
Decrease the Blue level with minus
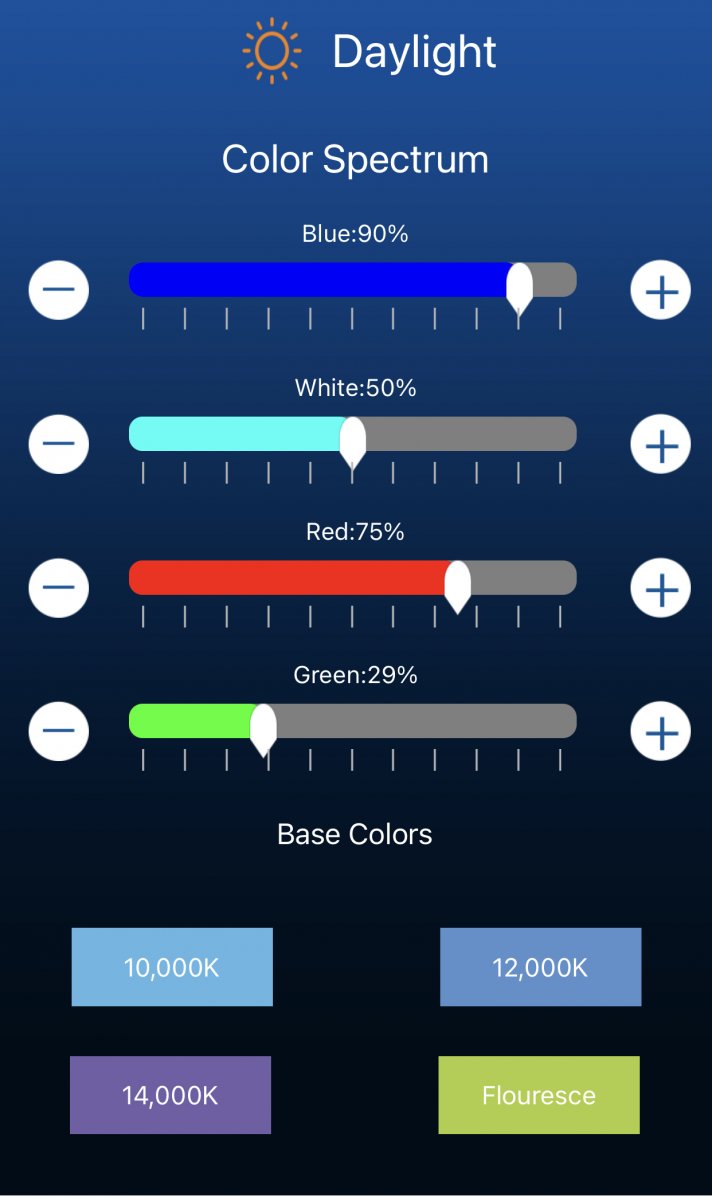coord(59,290)
